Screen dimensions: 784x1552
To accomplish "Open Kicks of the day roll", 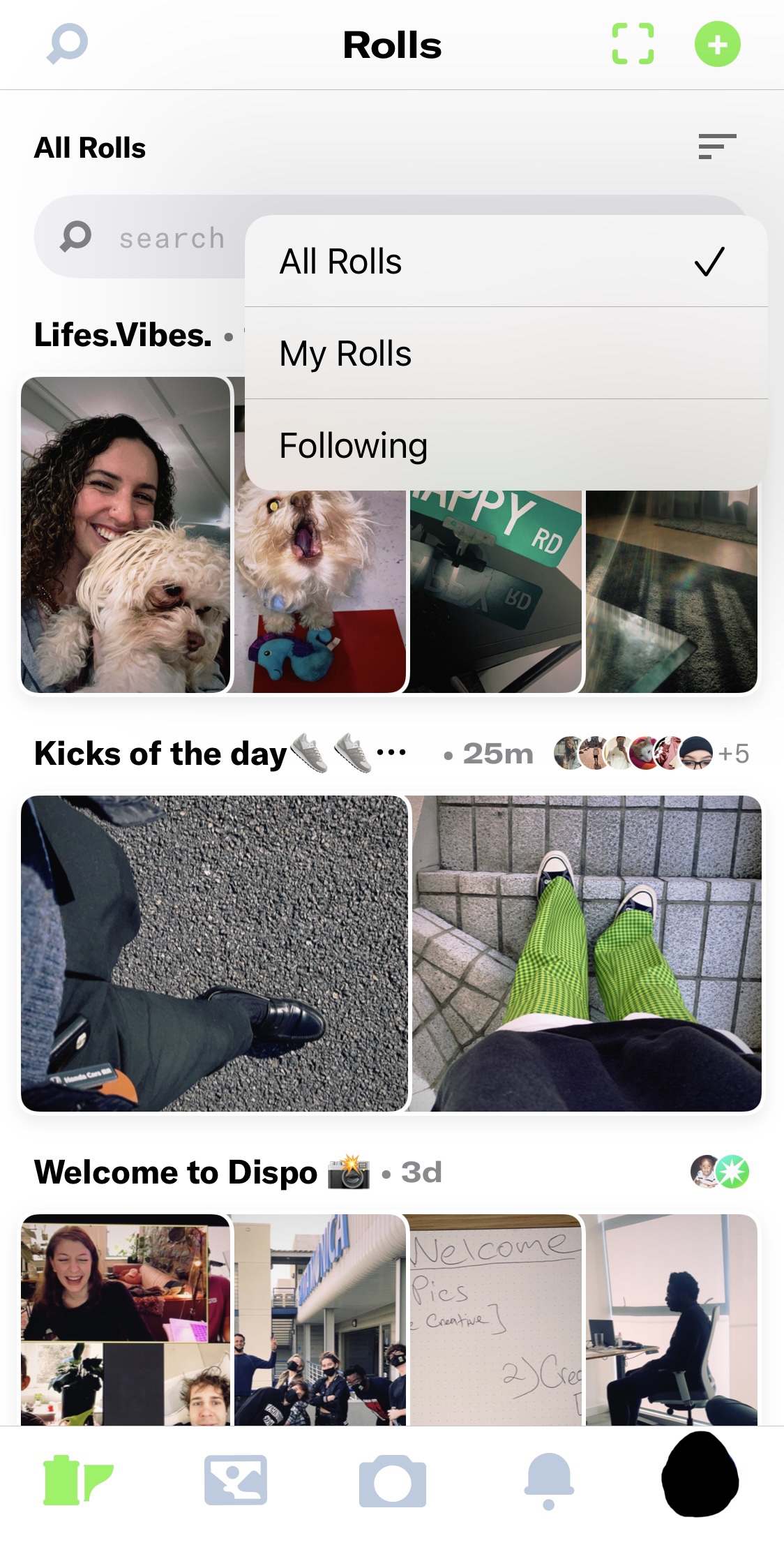I will click(x=160, y=754).
